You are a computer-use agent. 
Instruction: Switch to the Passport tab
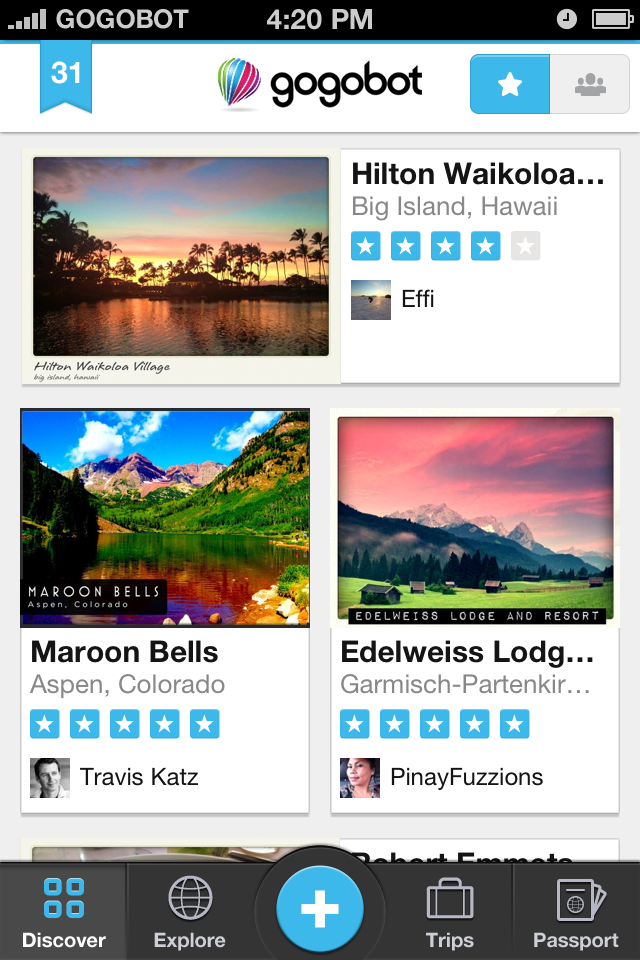576,911
